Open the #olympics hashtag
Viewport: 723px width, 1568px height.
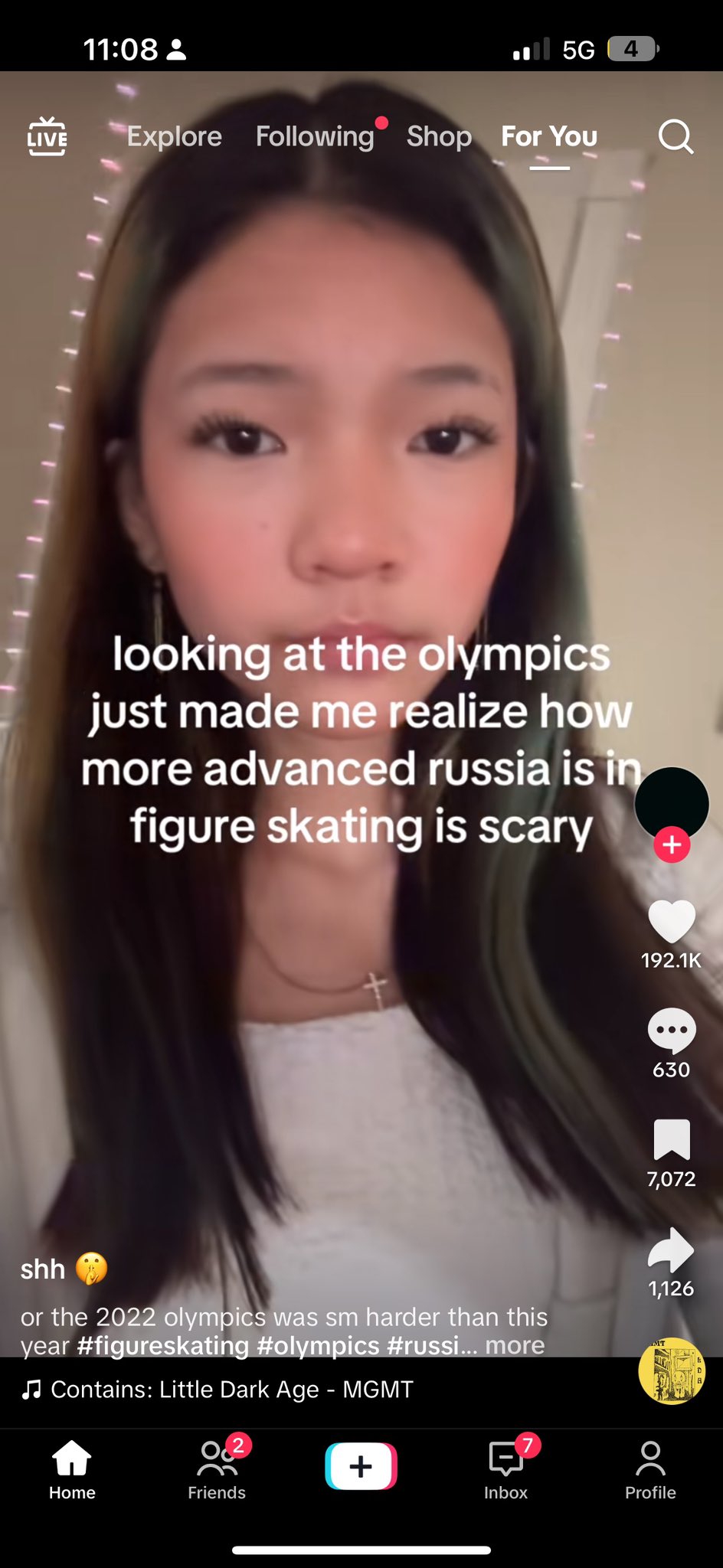pyautogui.click(x=319, y=1345)
